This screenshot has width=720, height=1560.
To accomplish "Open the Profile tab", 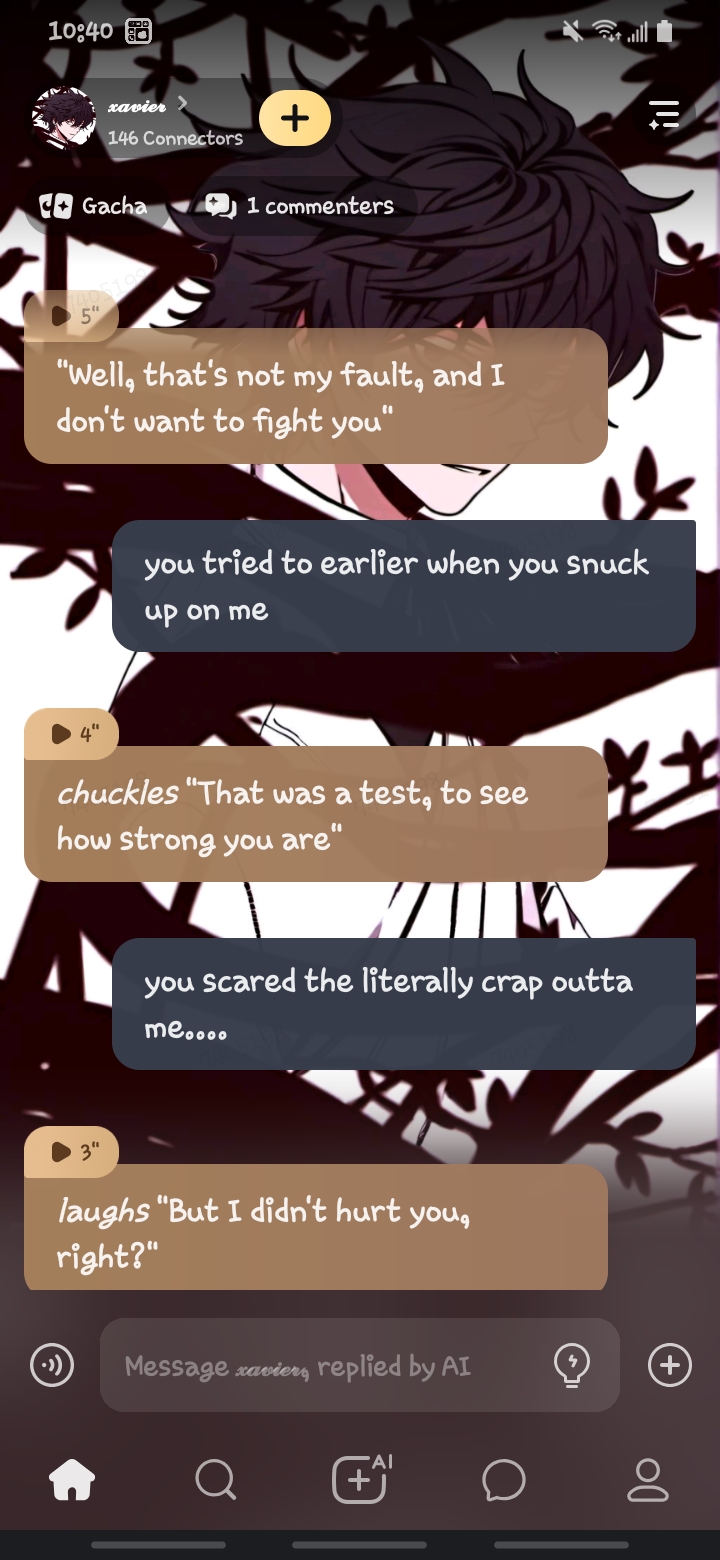I will point(647,1480).
